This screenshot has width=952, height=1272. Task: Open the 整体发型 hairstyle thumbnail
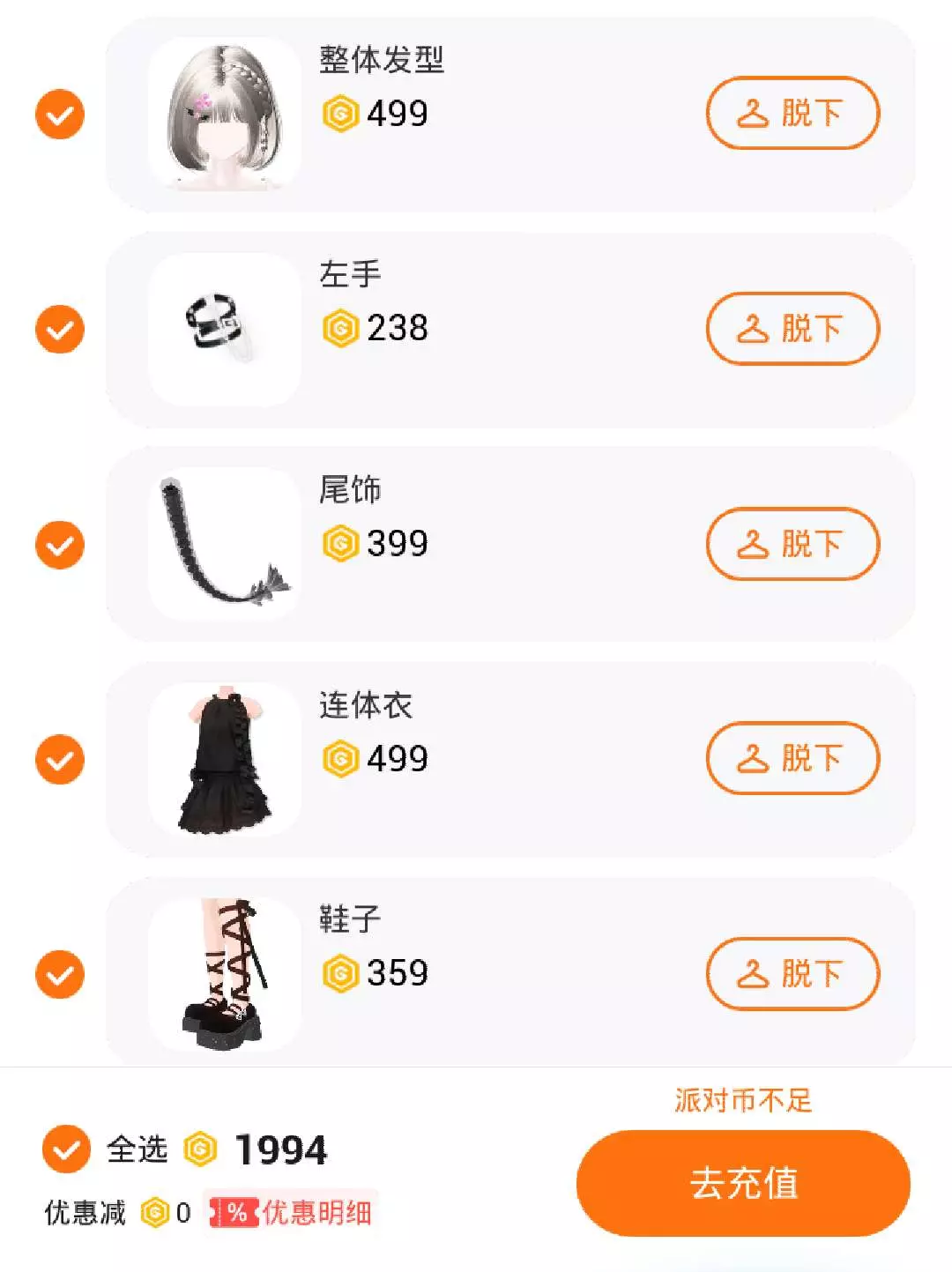click(225, 115)
